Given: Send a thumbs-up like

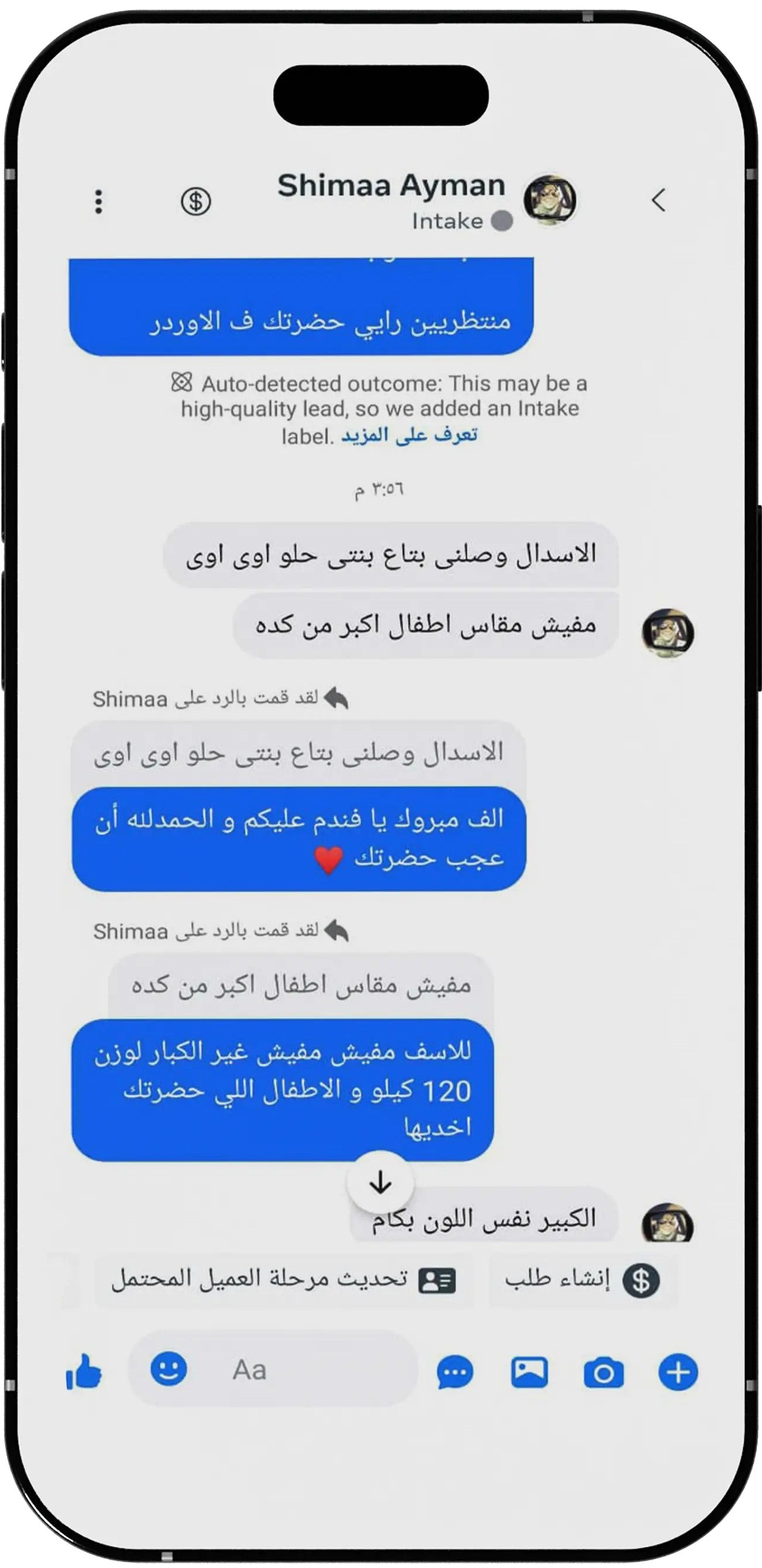Looking at the screenshot, I should click(x=83, y=1372).
